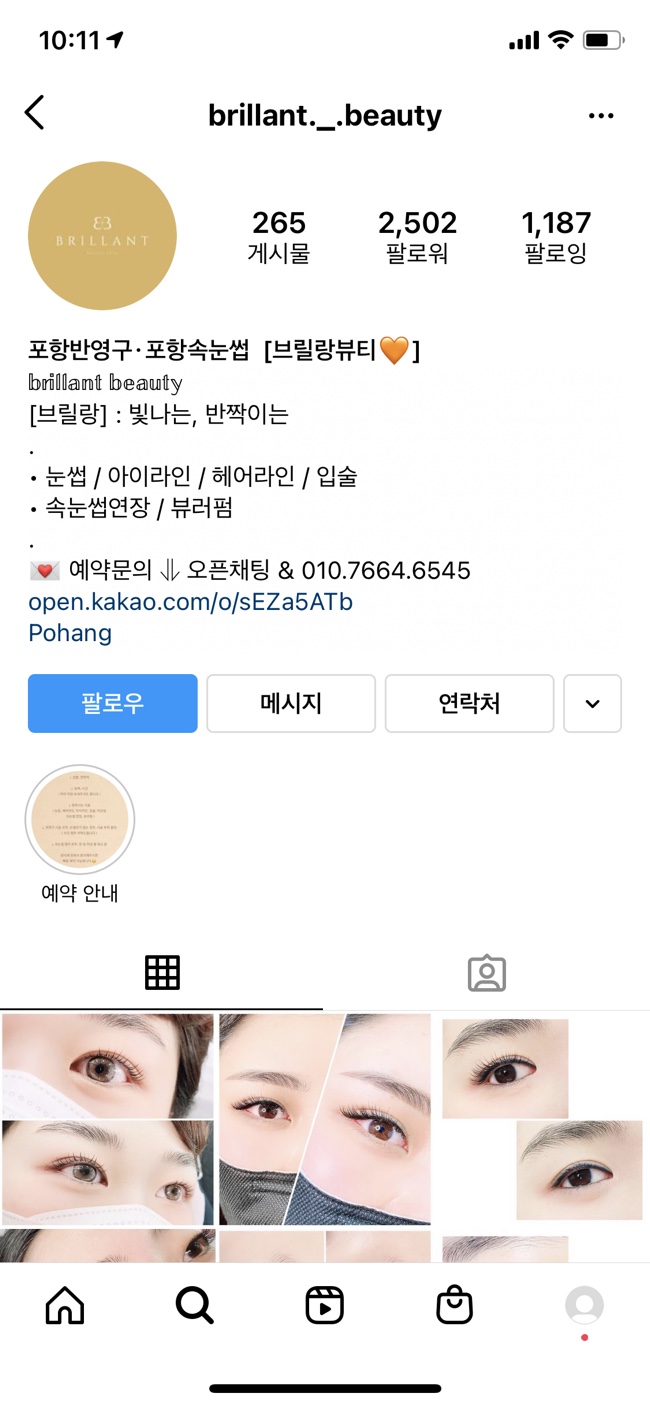Viewport: 650px width, 1407px height.
Task: View the 1,187 팔로잉 following list
Action: pyautogui.click(x=556, y=236)
